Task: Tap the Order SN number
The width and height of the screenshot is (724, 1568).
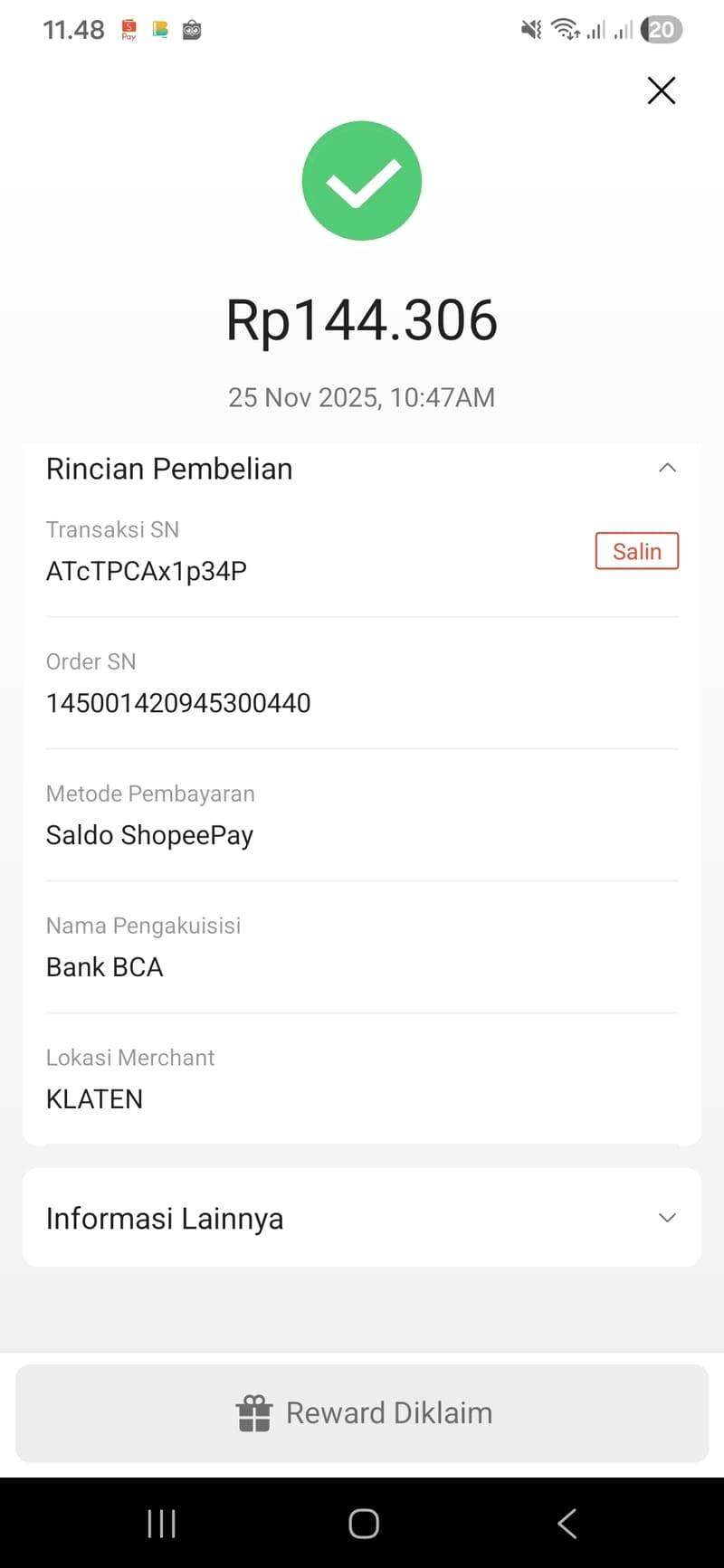Action: pyautogui.click(x=177, y=703)
